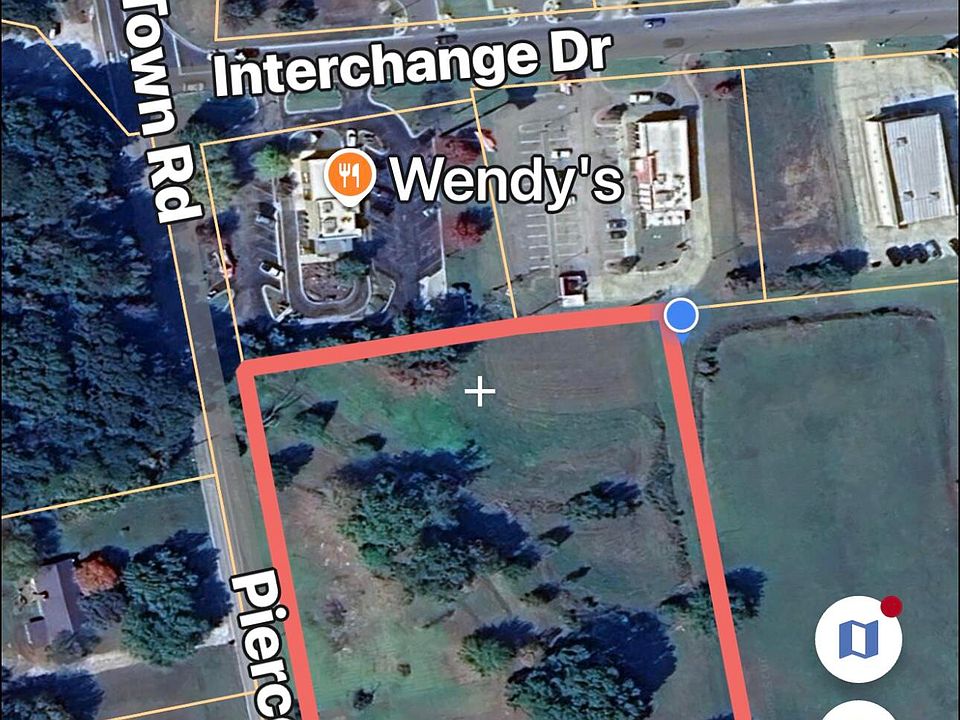This screenshot has height=720, width=960.
Task: Select the Wendy's restaurant marker
Action: 350,177
